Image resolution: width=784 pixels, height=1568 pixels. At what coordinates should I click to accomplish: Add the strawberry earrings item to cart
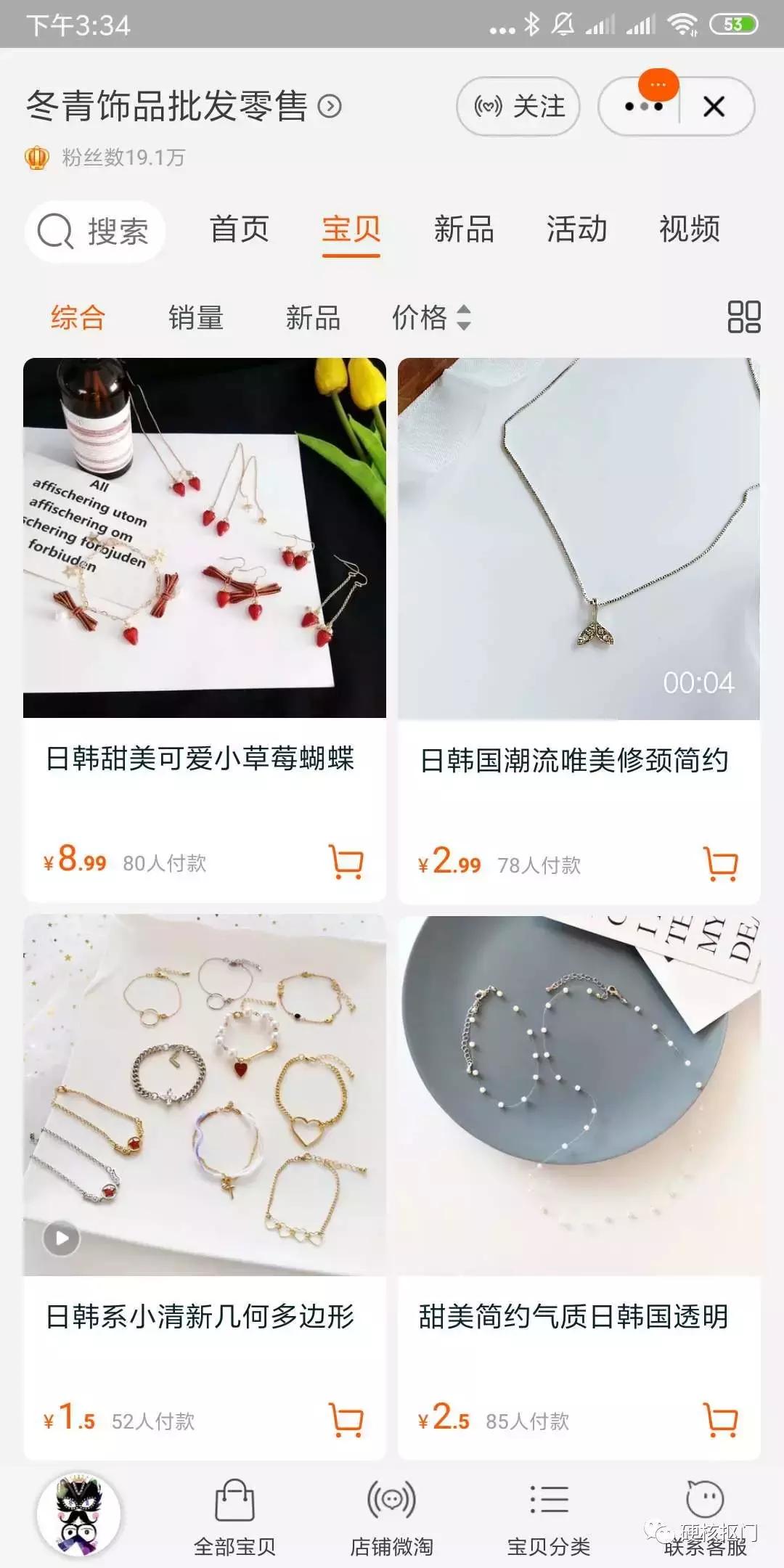pyautogui.click(x=346, y=864)
